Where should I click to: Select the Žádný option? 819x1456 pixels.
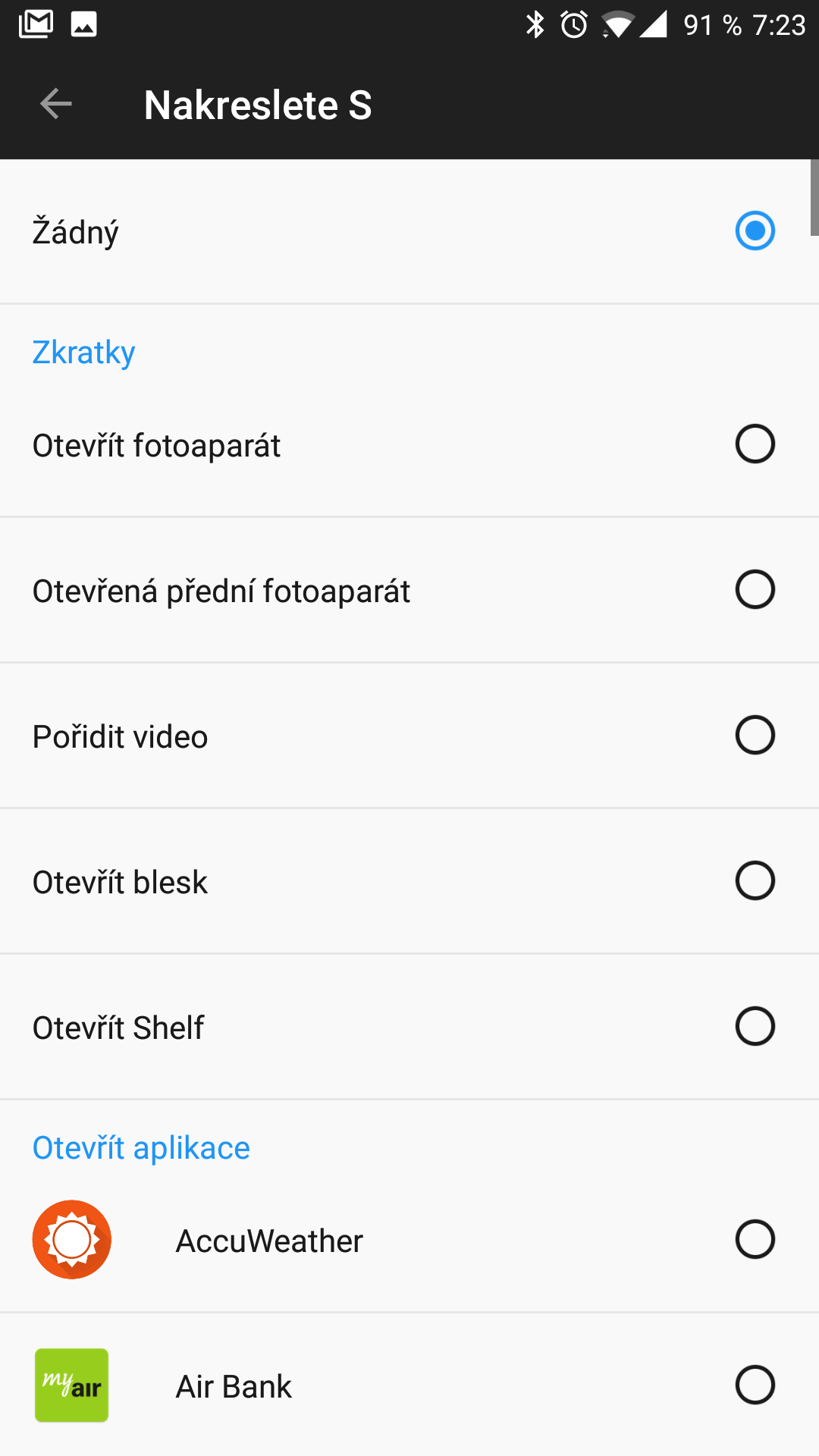tap(409, 231)
